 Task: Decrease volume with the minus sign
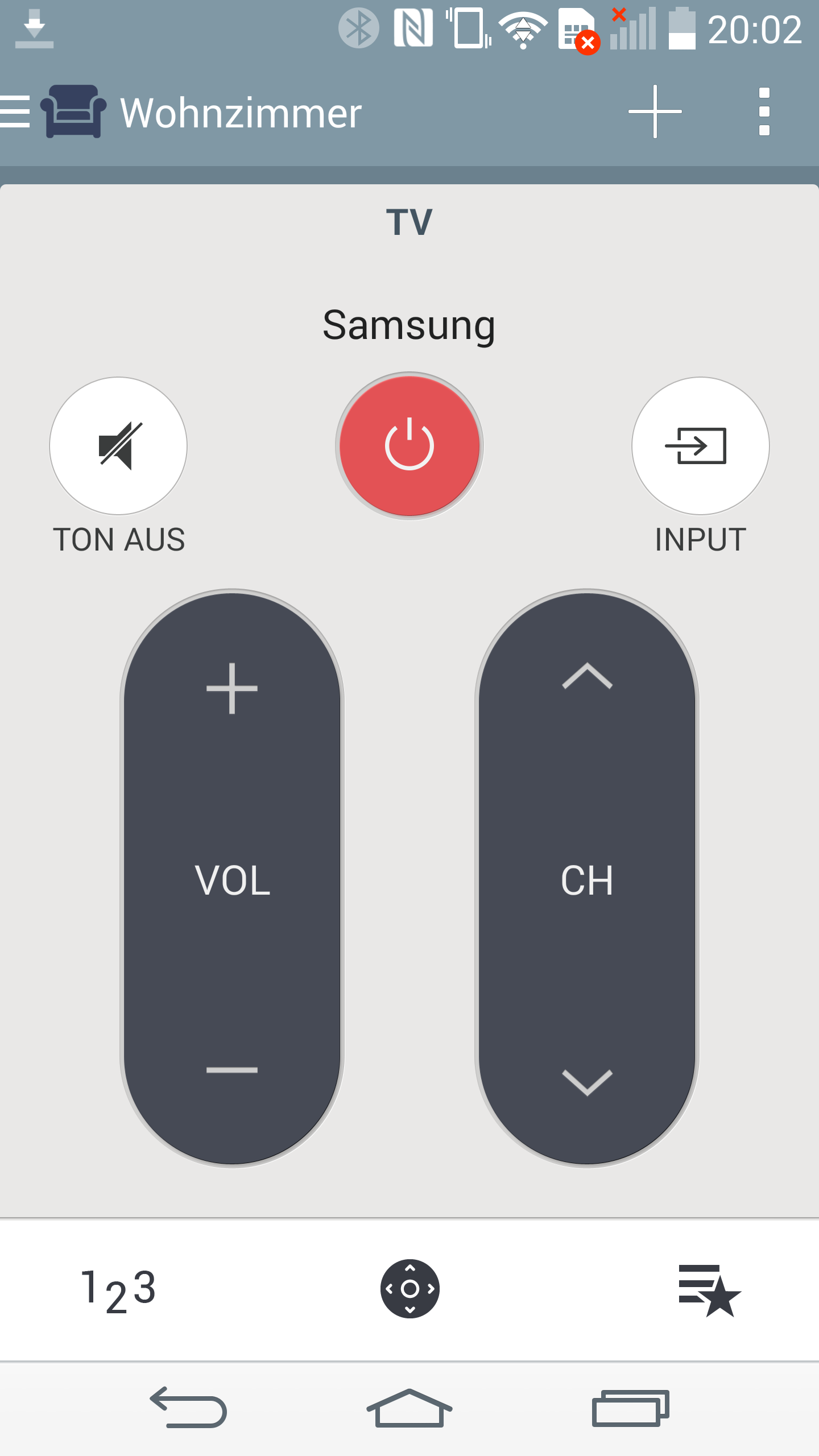pos(232,1070)
